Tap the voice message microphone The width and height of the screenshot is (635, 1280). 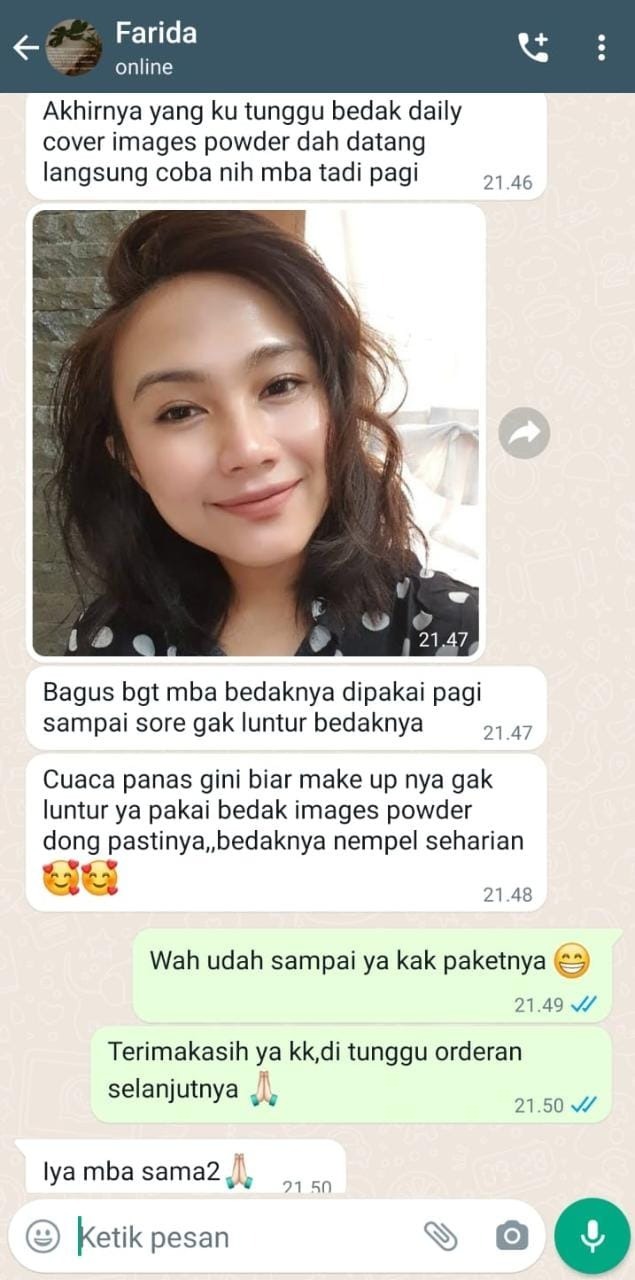593,1237
